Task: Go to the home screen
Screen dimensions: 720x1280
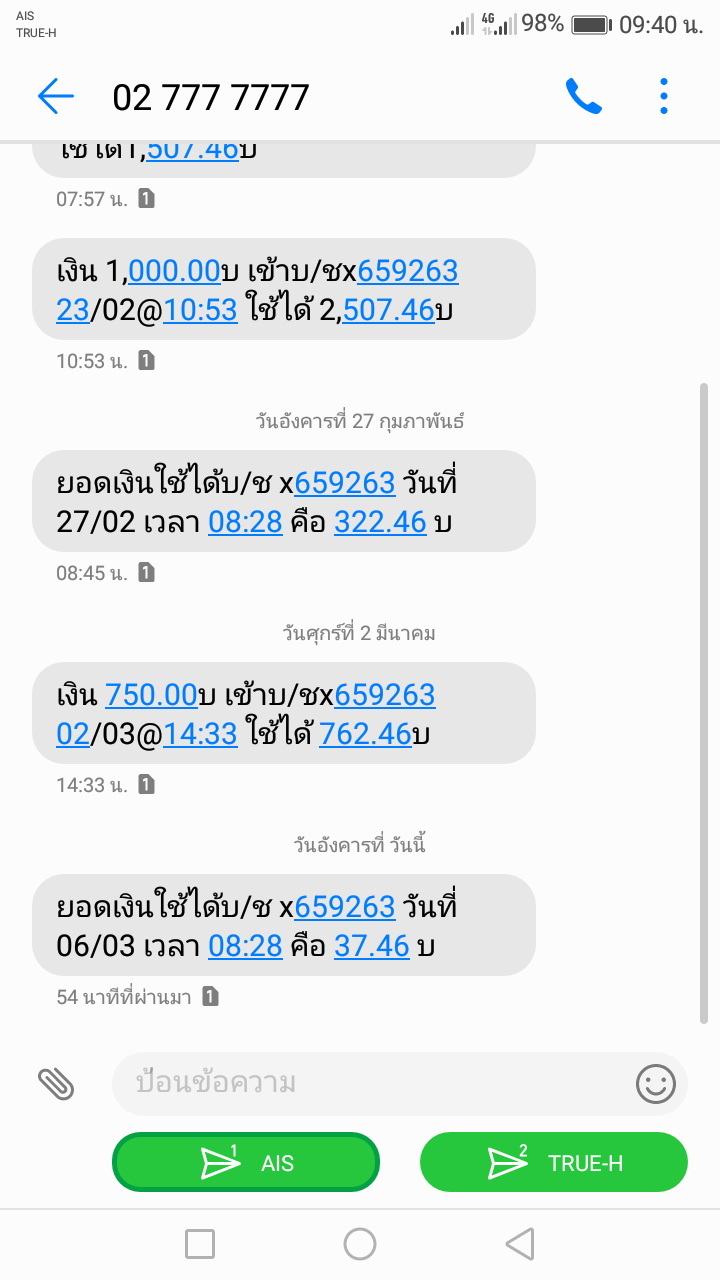Action: click(360, 1244)
